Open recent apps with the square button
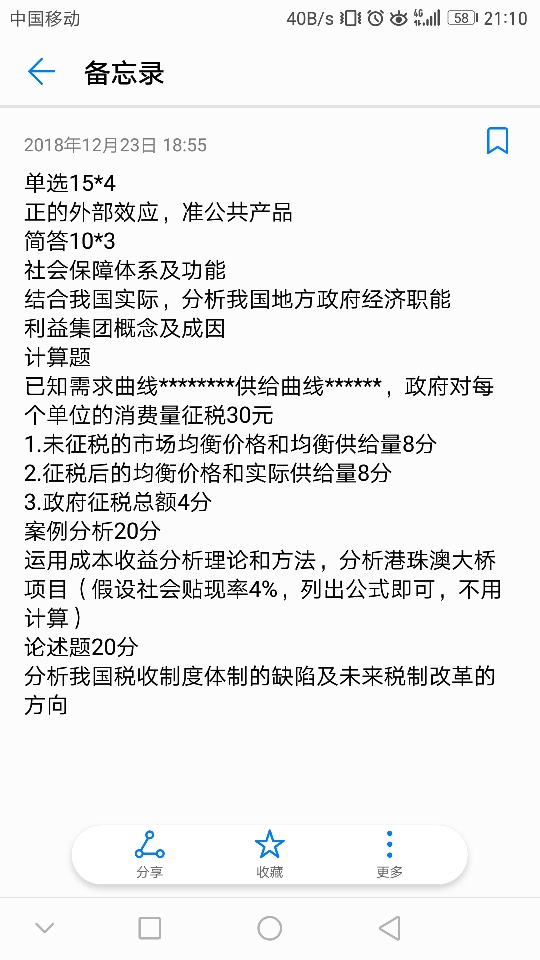The height and width of the screenshot is (960, 540). (x=150, y=928)
